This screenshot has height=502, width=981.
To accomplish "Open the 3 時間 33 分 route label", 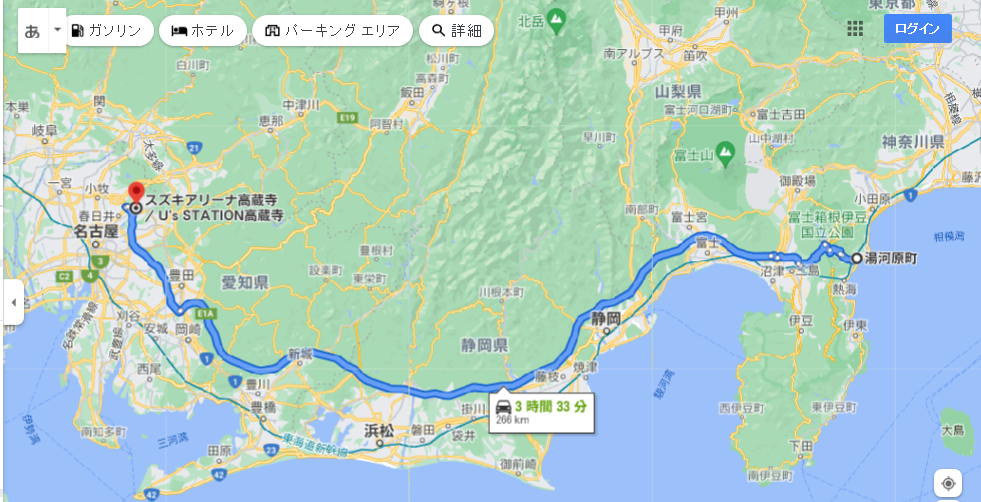I will tap(541, 411).
